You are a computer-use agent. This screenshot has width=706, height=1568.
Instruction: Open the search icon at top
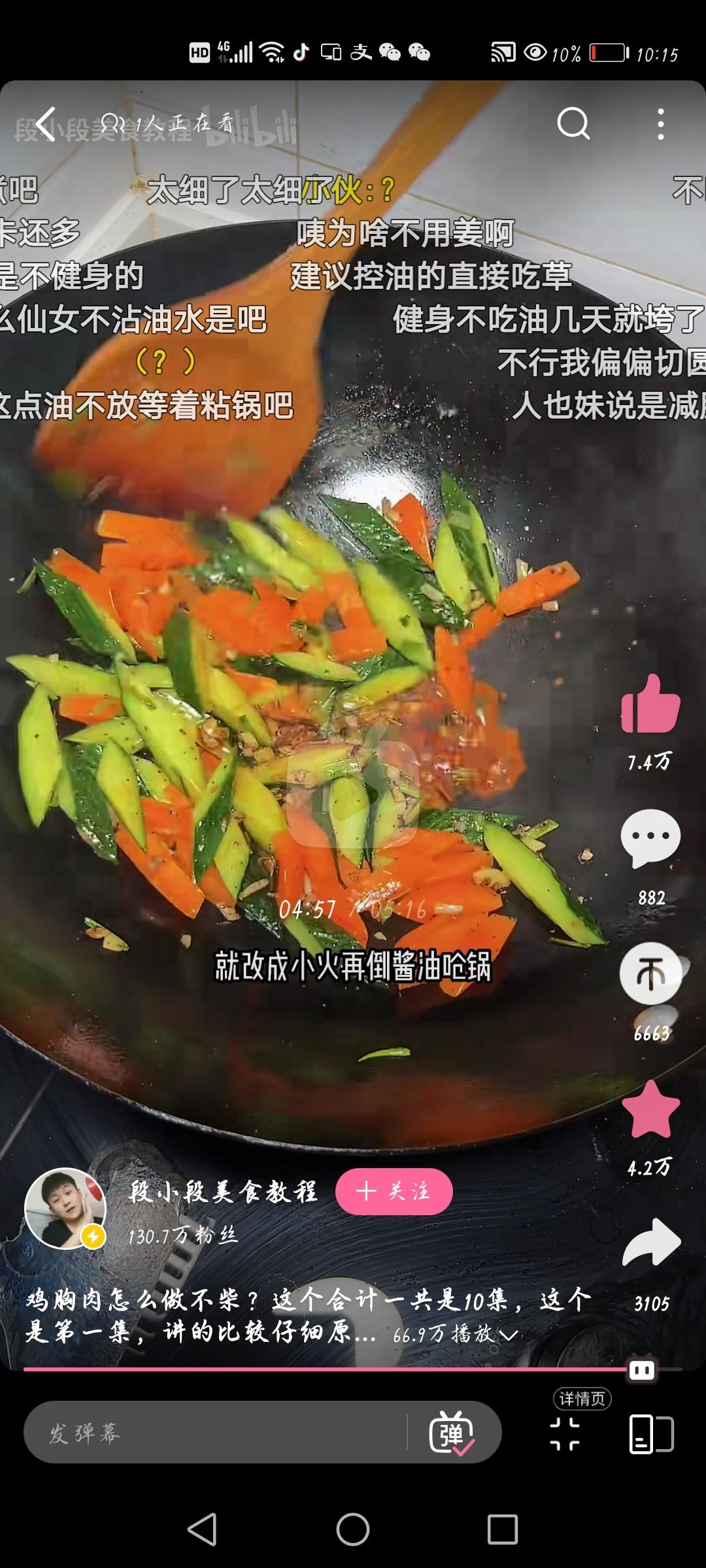(573, 123)
